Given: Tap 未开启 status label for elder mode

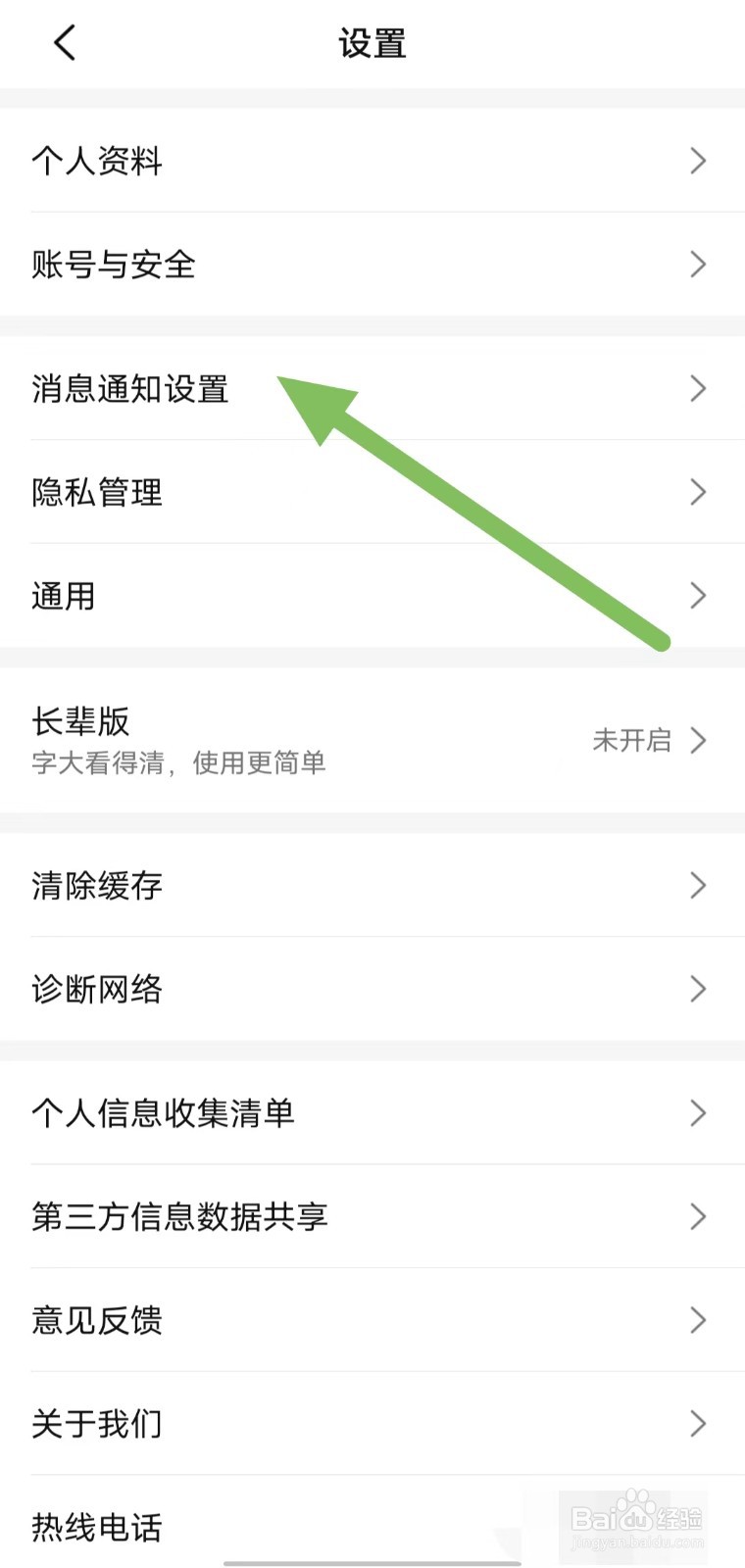Looking at the screenshot, I should point(632,741).
